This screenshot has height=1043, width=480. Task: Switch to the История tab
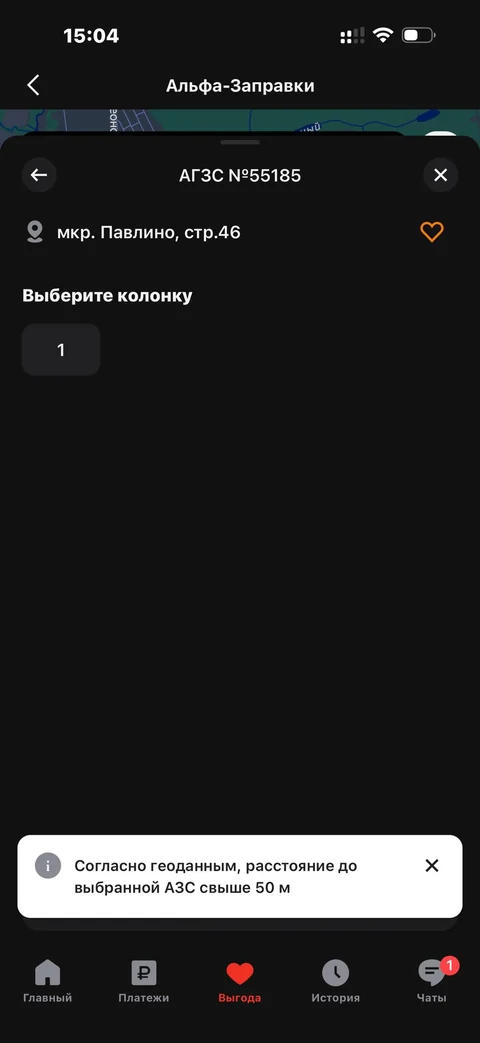336,981
